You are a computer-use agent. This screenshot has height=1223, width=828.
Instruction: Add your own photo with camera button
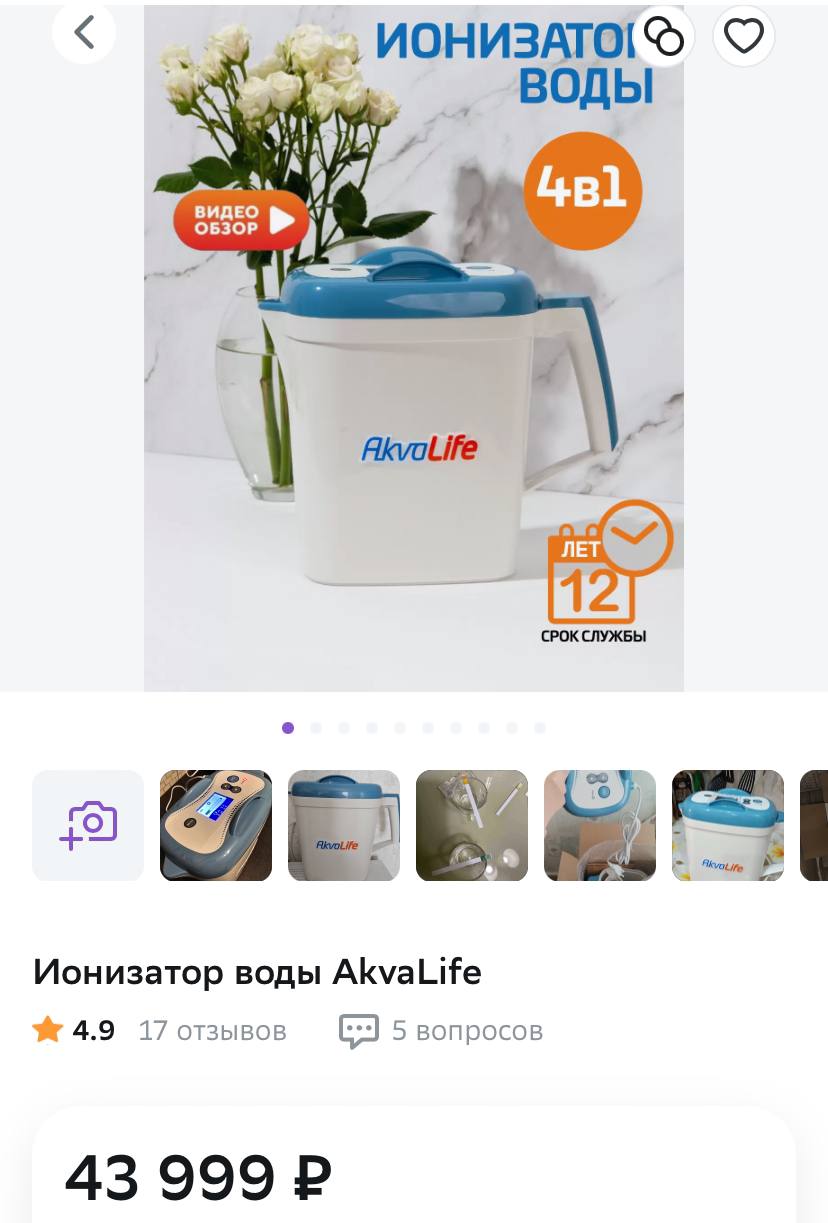88,825
